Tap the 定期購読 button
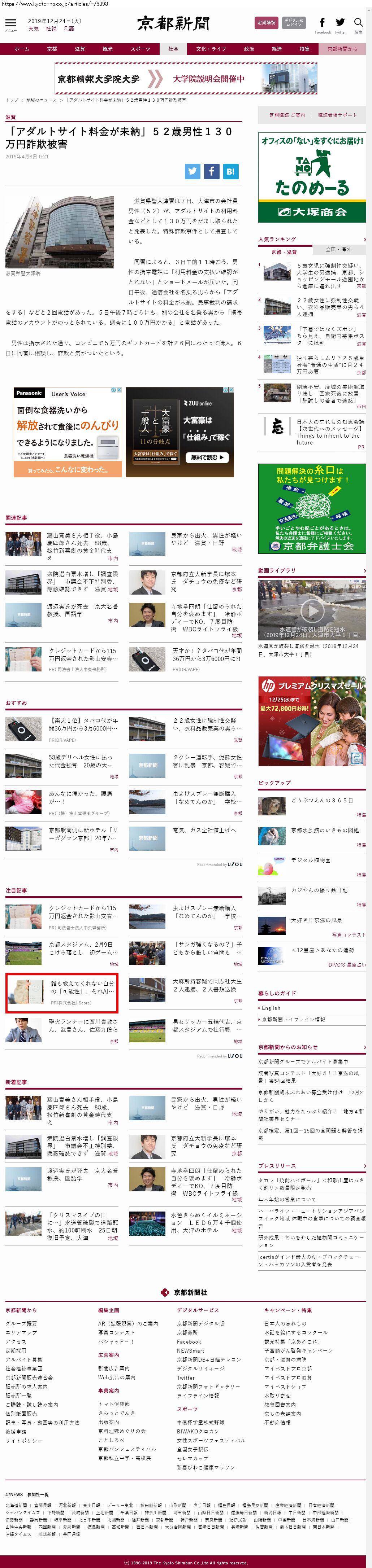372x1568 pixels. [x=266, y=22]
